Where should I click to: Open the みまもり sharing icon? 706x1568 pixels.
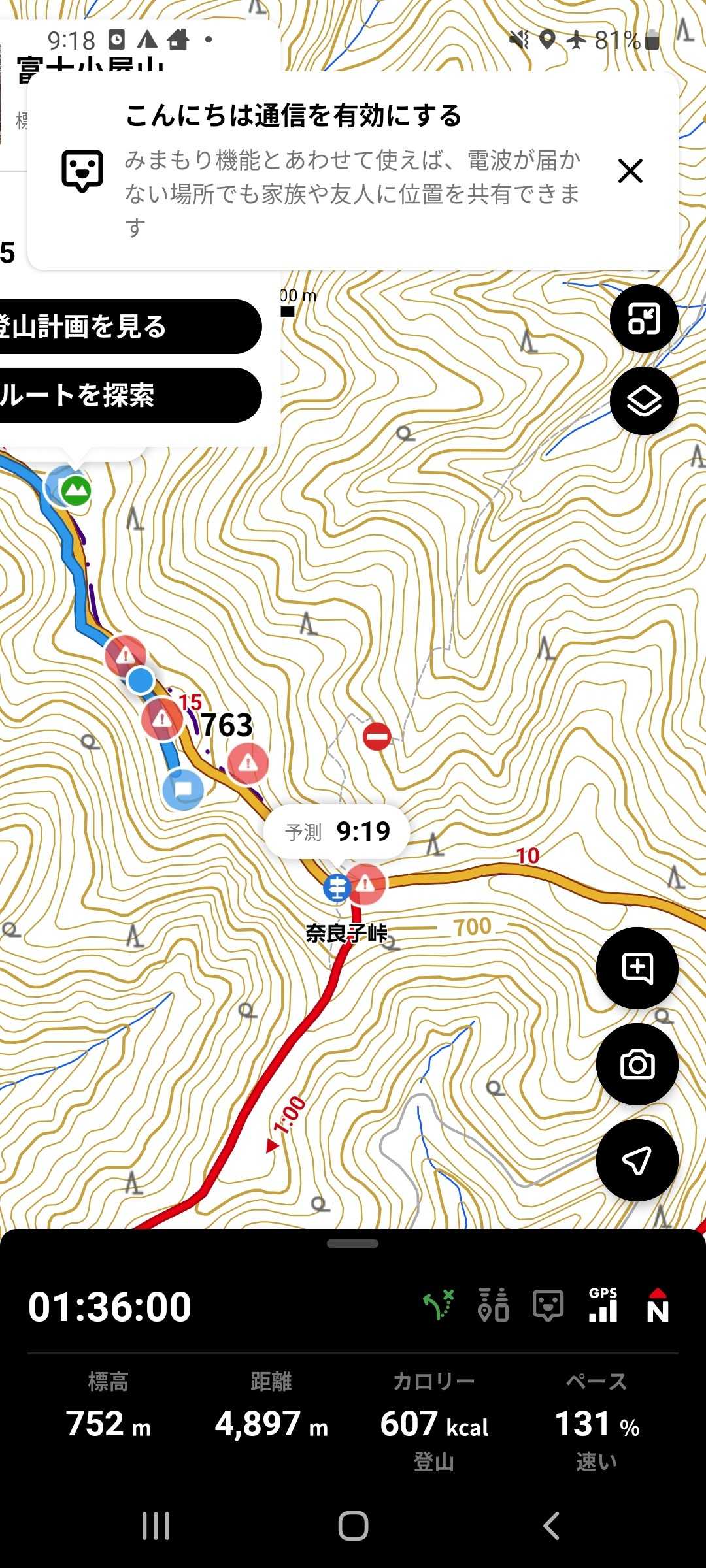coord(548,1306)
